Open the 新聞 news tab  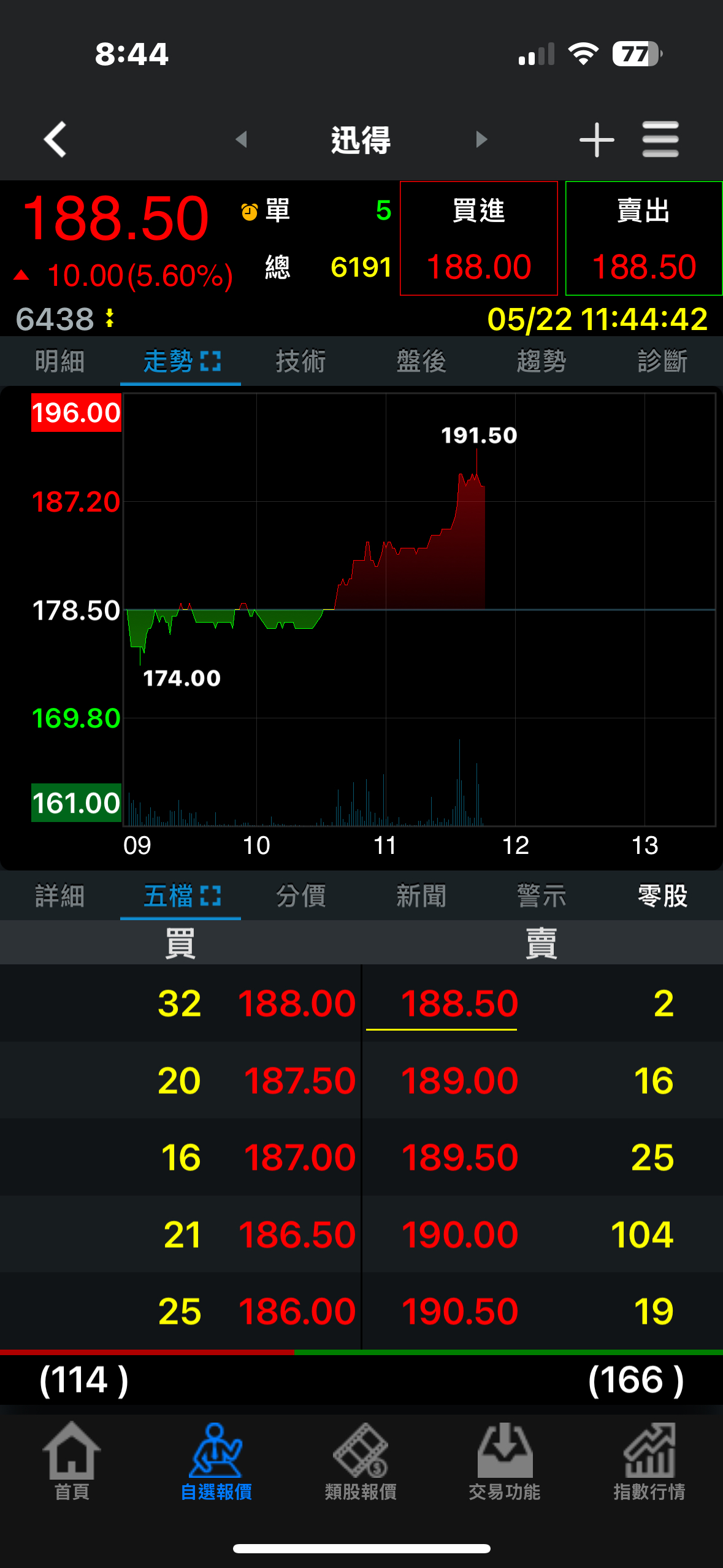pyautogui.click(x=421, y=896)
